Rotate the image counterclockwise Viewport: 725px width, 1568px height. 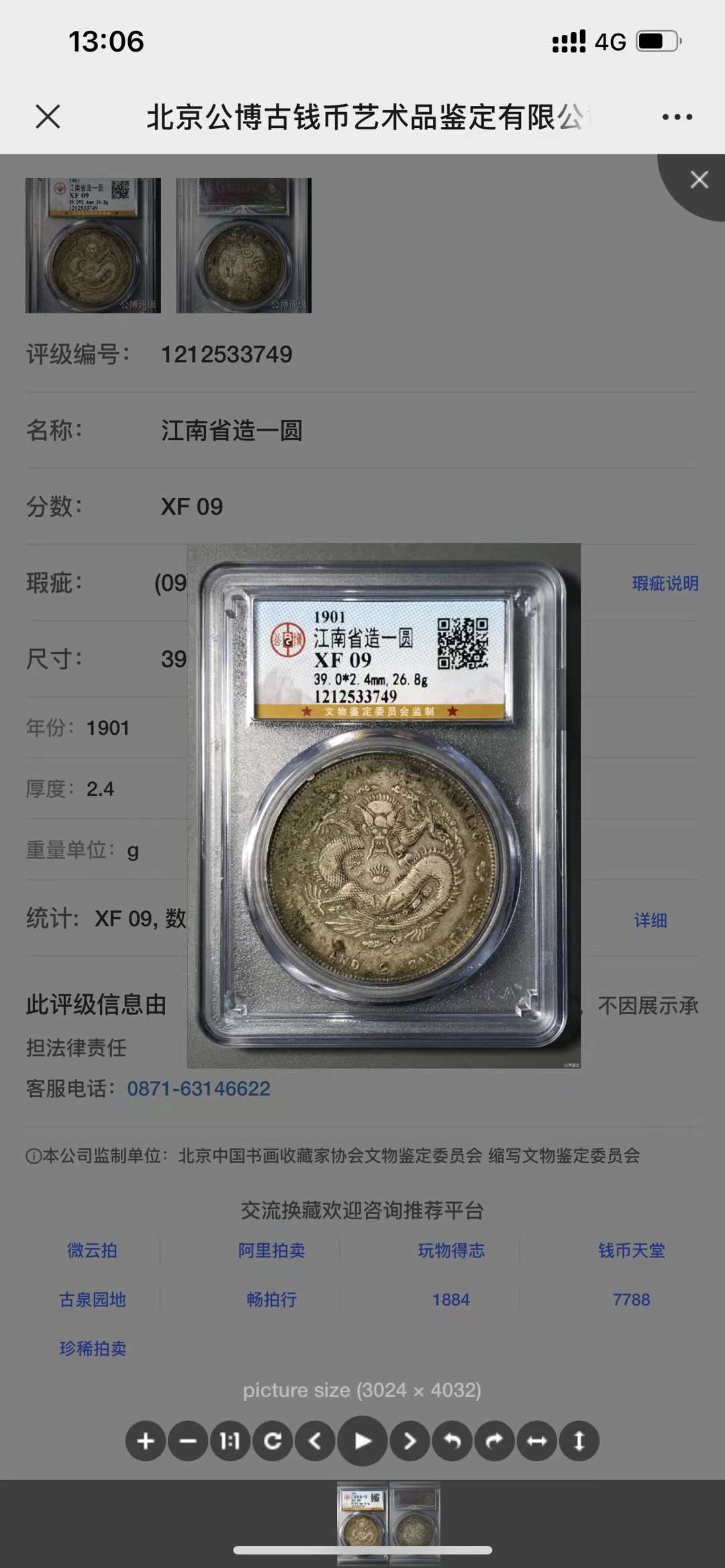pyautogui.click(x=452, y=1441)
